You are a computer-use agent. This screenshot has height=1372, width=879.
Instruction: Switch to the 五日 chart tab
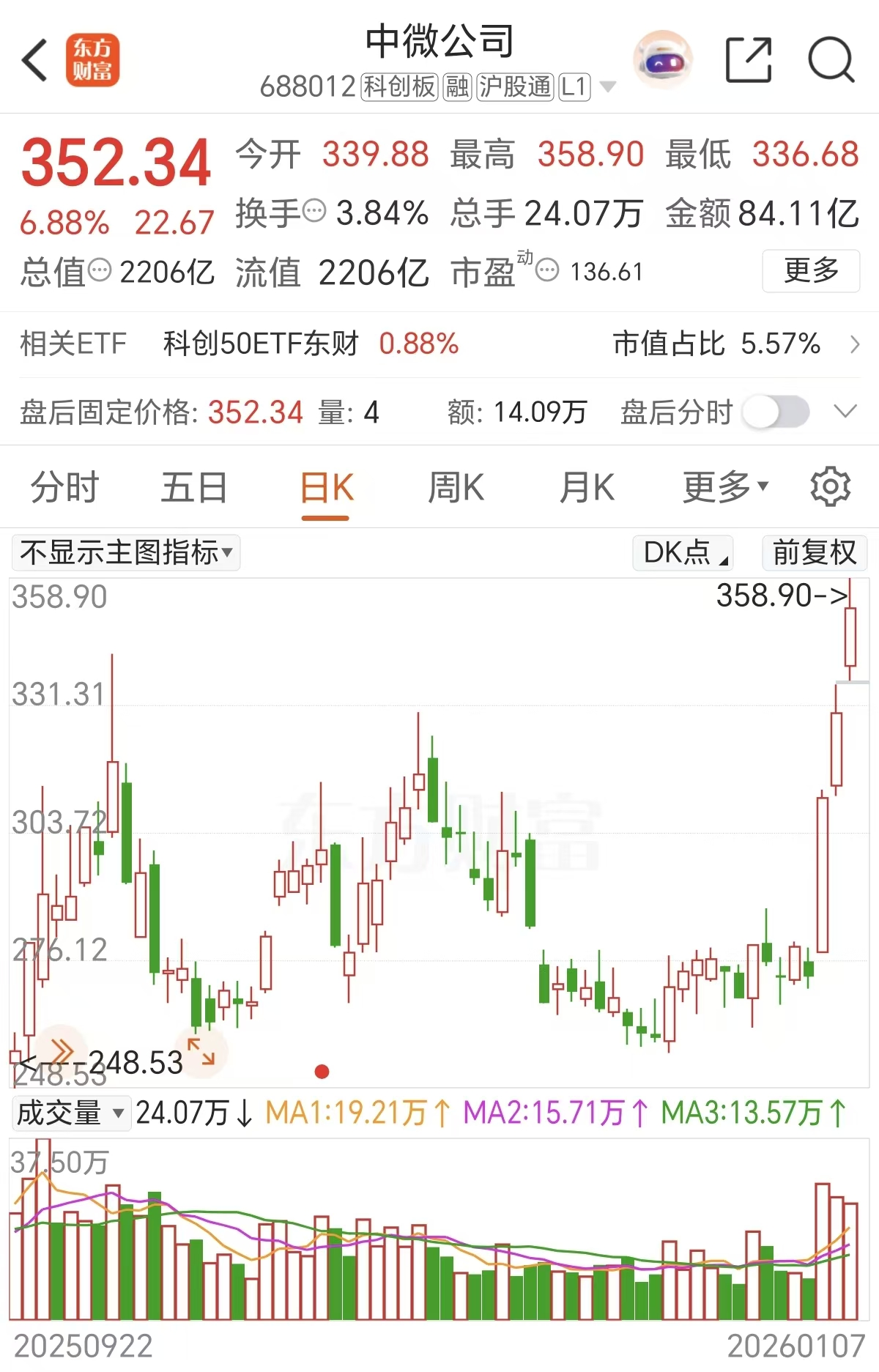[194, 487]
